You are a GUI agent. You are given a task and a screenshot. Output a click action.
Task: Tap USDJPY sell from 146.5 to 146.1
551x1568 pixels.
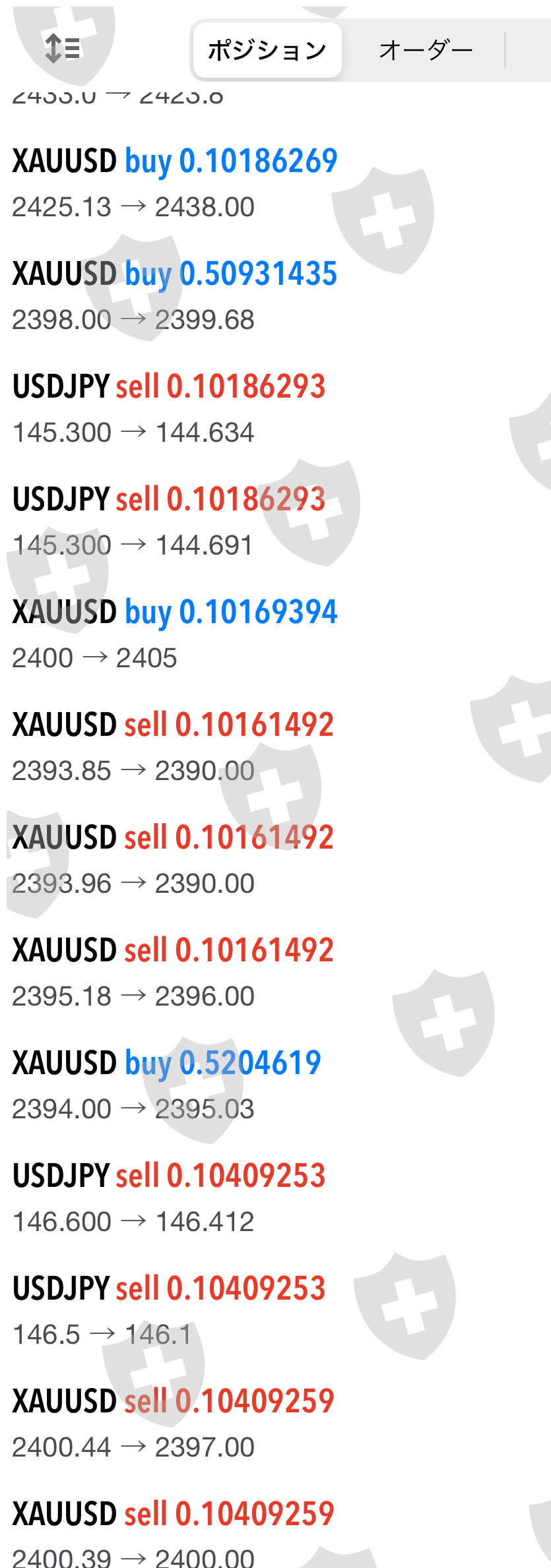(x=169, y=1310)
